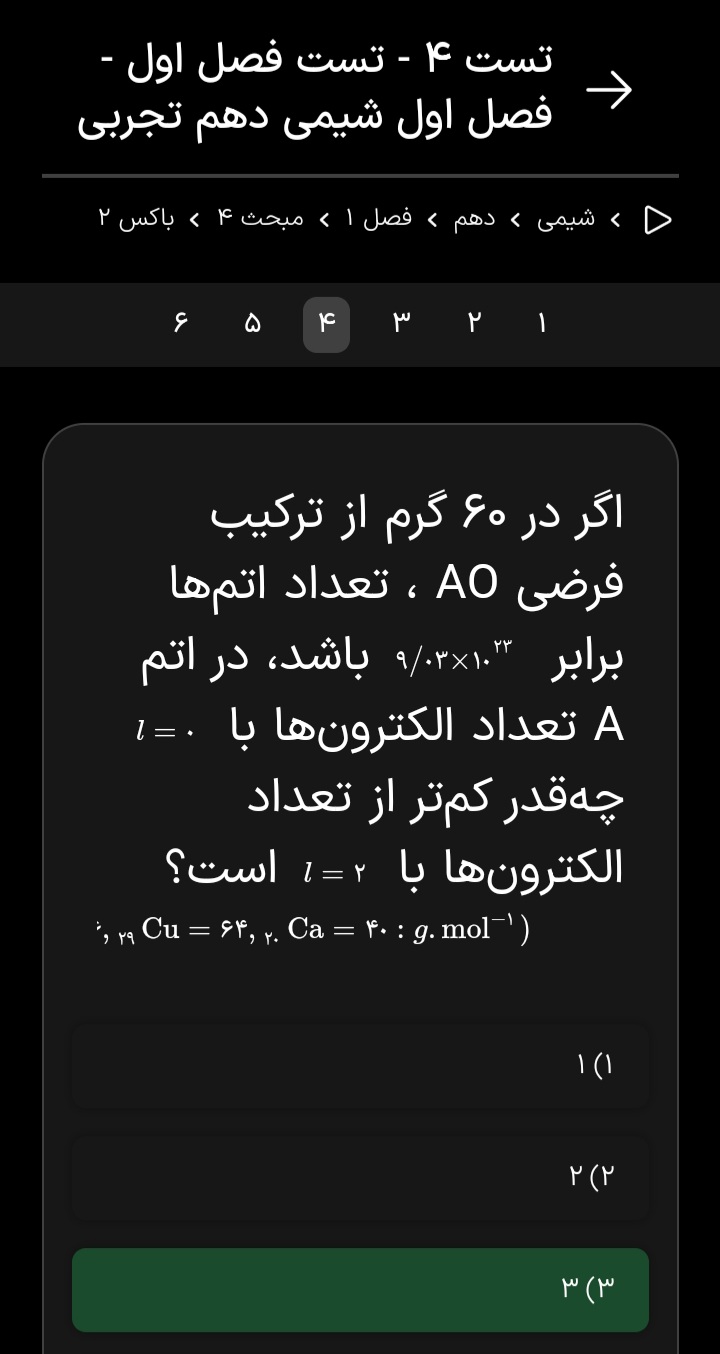Open the شیمی breadcrumb link
Viewport: 720px width, 1354px height.
[566, 218]
